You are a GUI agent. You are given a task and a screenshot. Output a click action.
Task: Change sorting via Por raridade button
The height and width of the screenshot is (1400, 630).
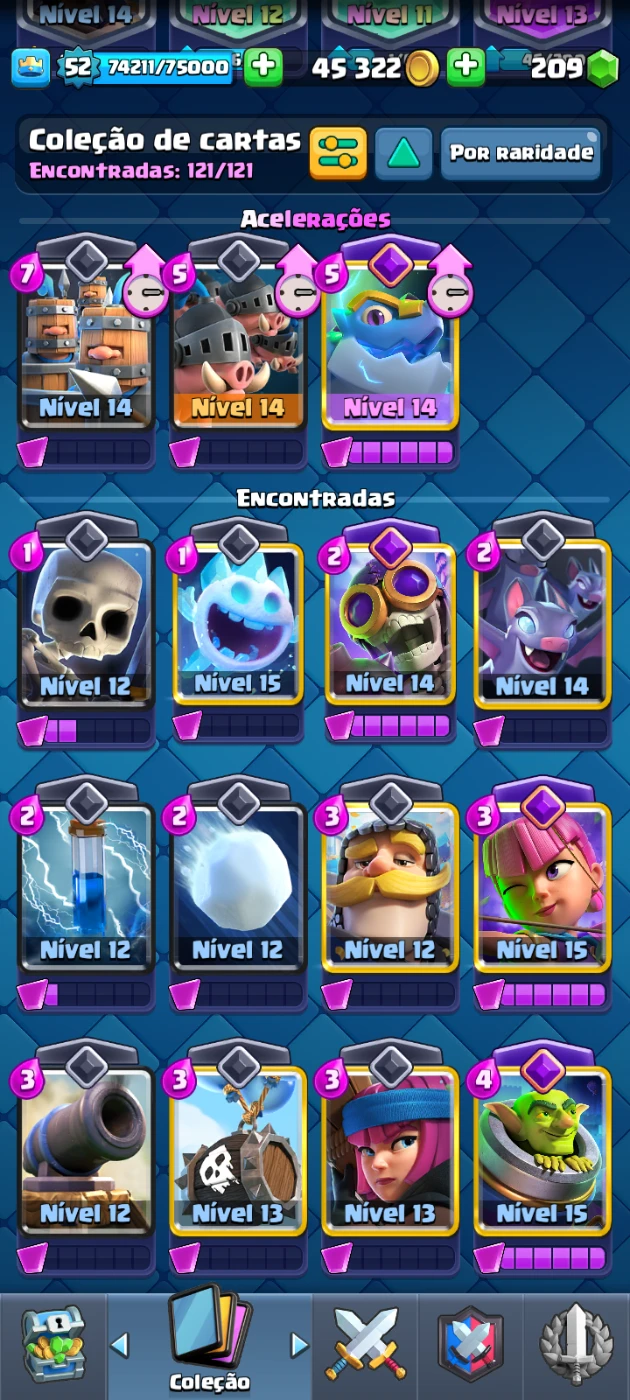tap(520, 152)
